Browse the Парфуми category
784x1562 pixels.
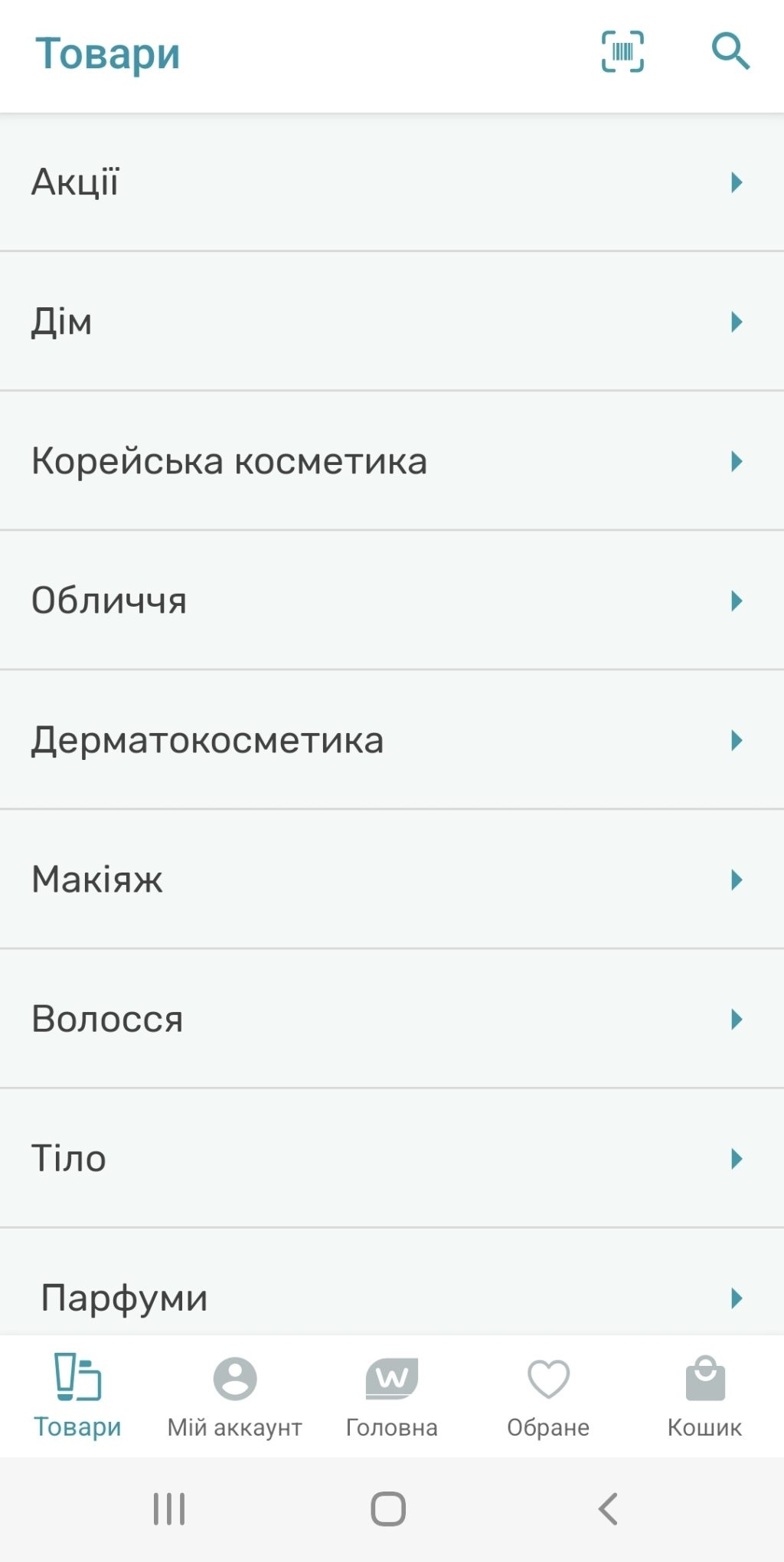(390, 1296)
